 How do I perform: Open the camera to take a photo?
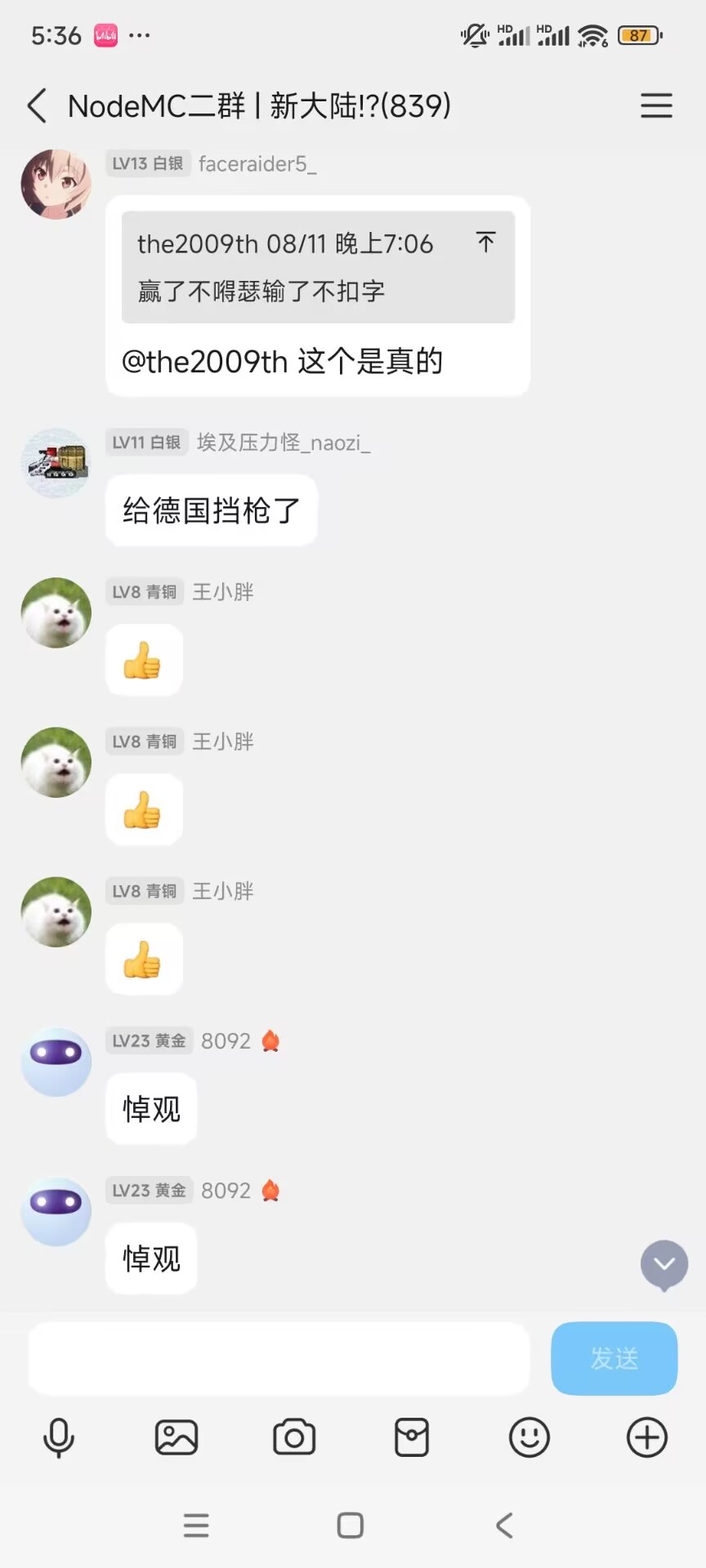click(294, 1437)
